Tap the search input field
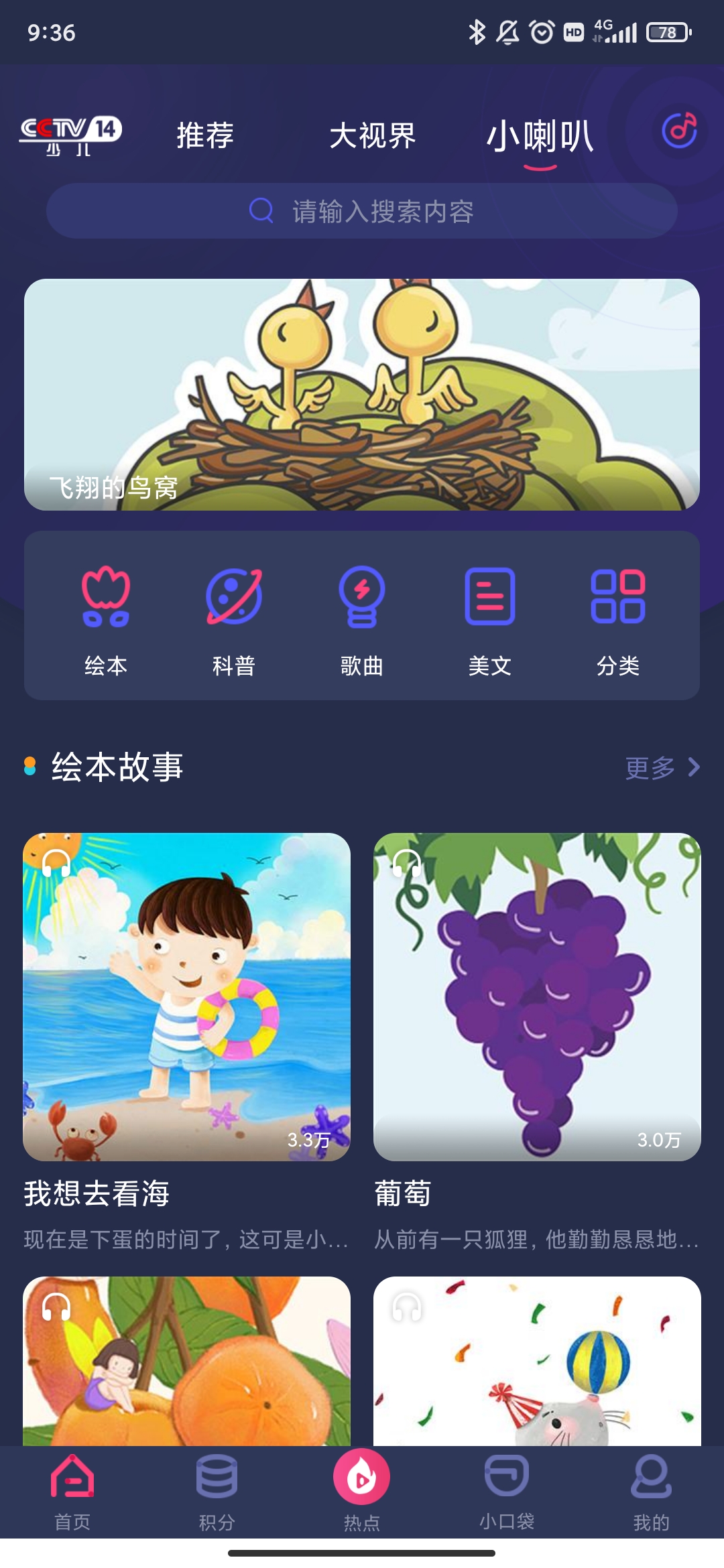The image size is (724, 1568). (362, 211)
